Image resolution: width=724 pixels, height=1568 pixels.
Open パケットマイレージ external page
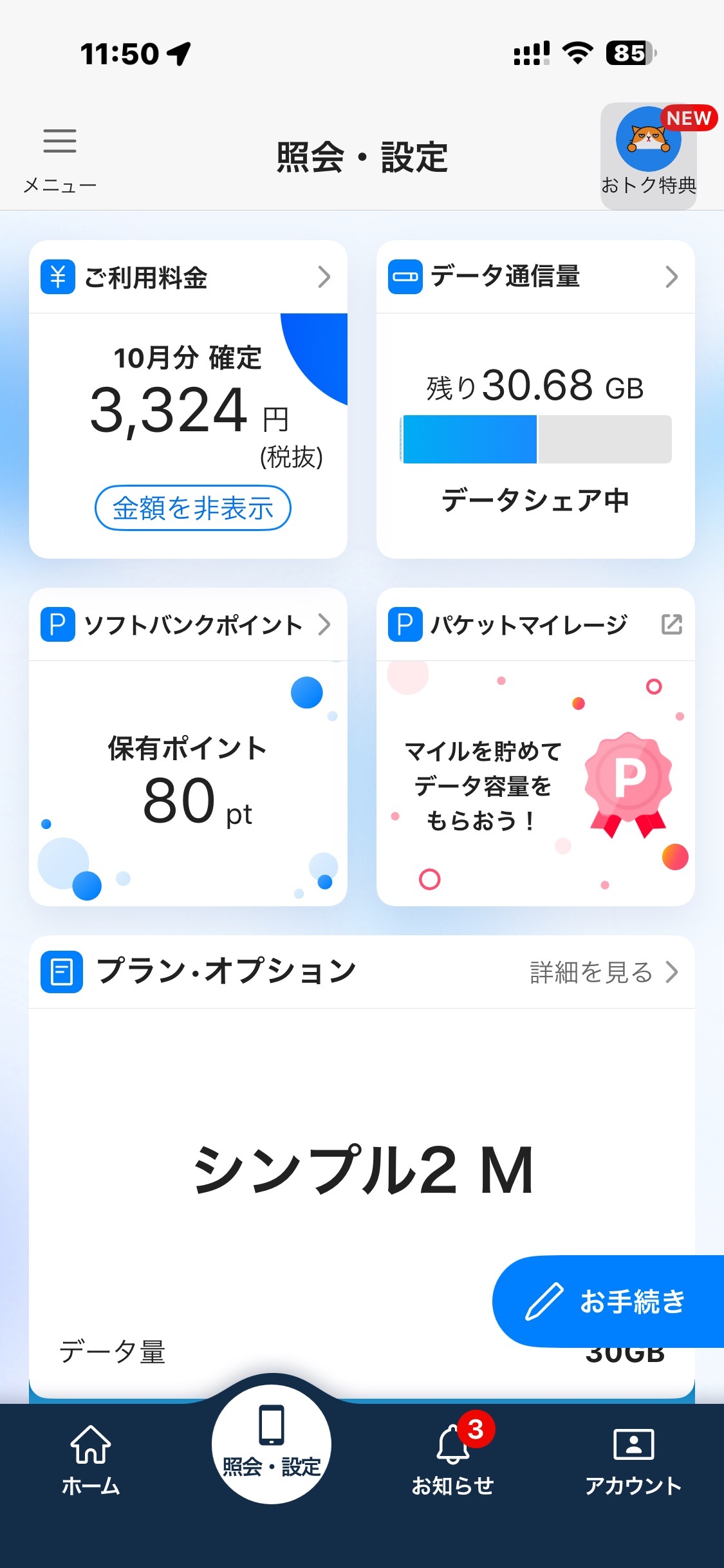pos(535,625)
